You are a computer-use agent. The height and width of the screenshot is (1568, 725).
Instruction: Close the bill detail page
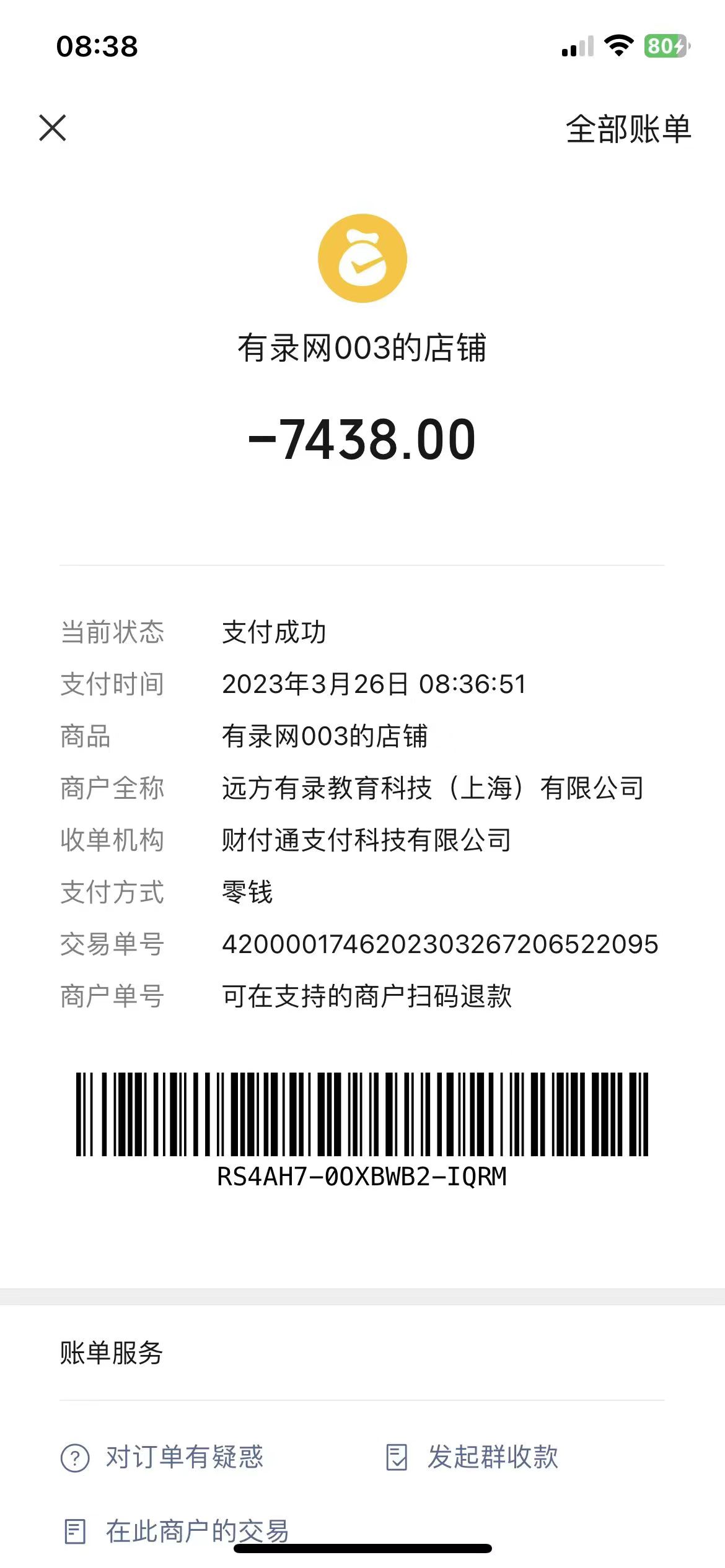(x=53, y=128)
